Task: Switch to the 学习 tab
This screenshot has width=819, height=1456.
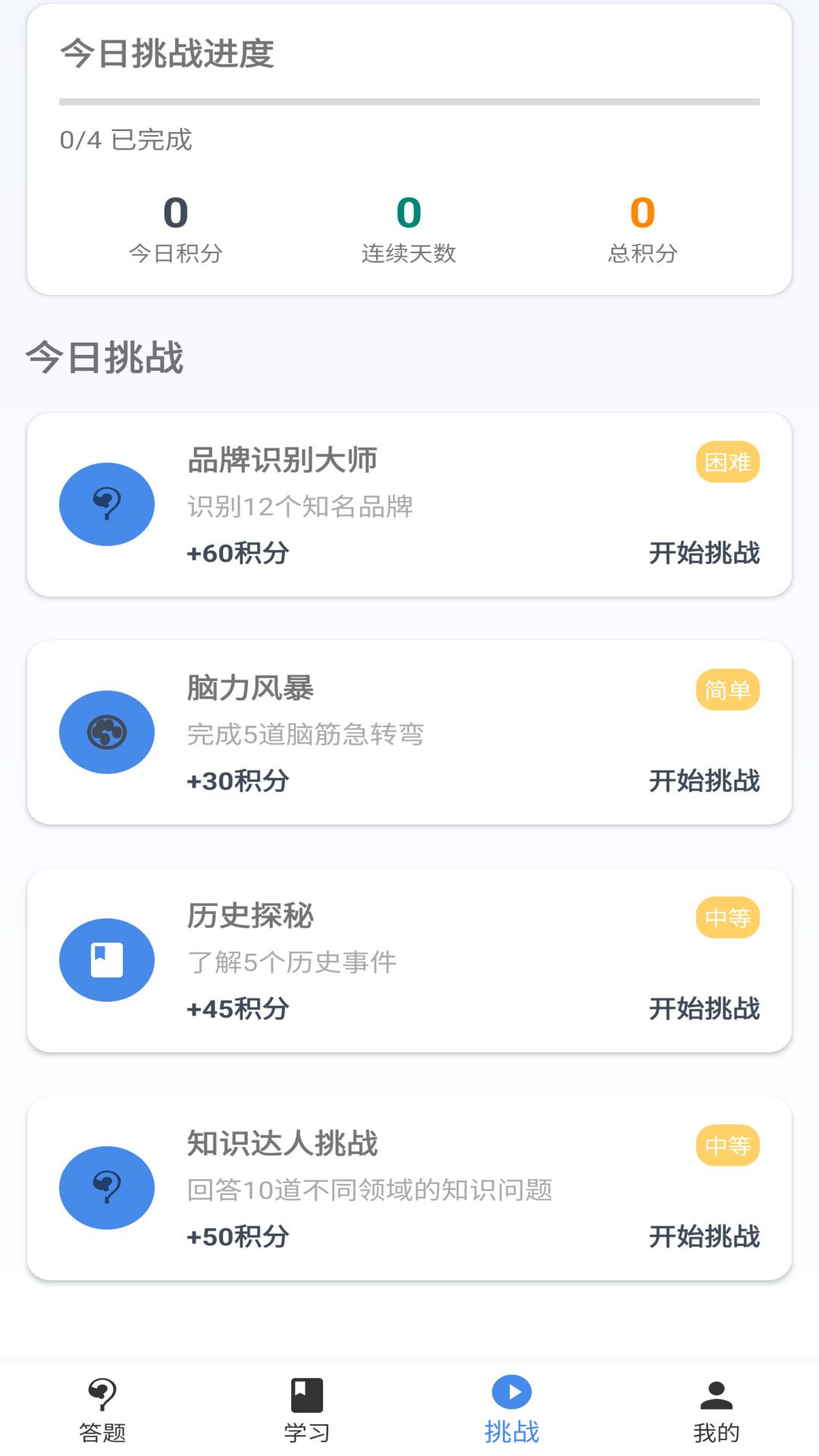Action: 307,1409
